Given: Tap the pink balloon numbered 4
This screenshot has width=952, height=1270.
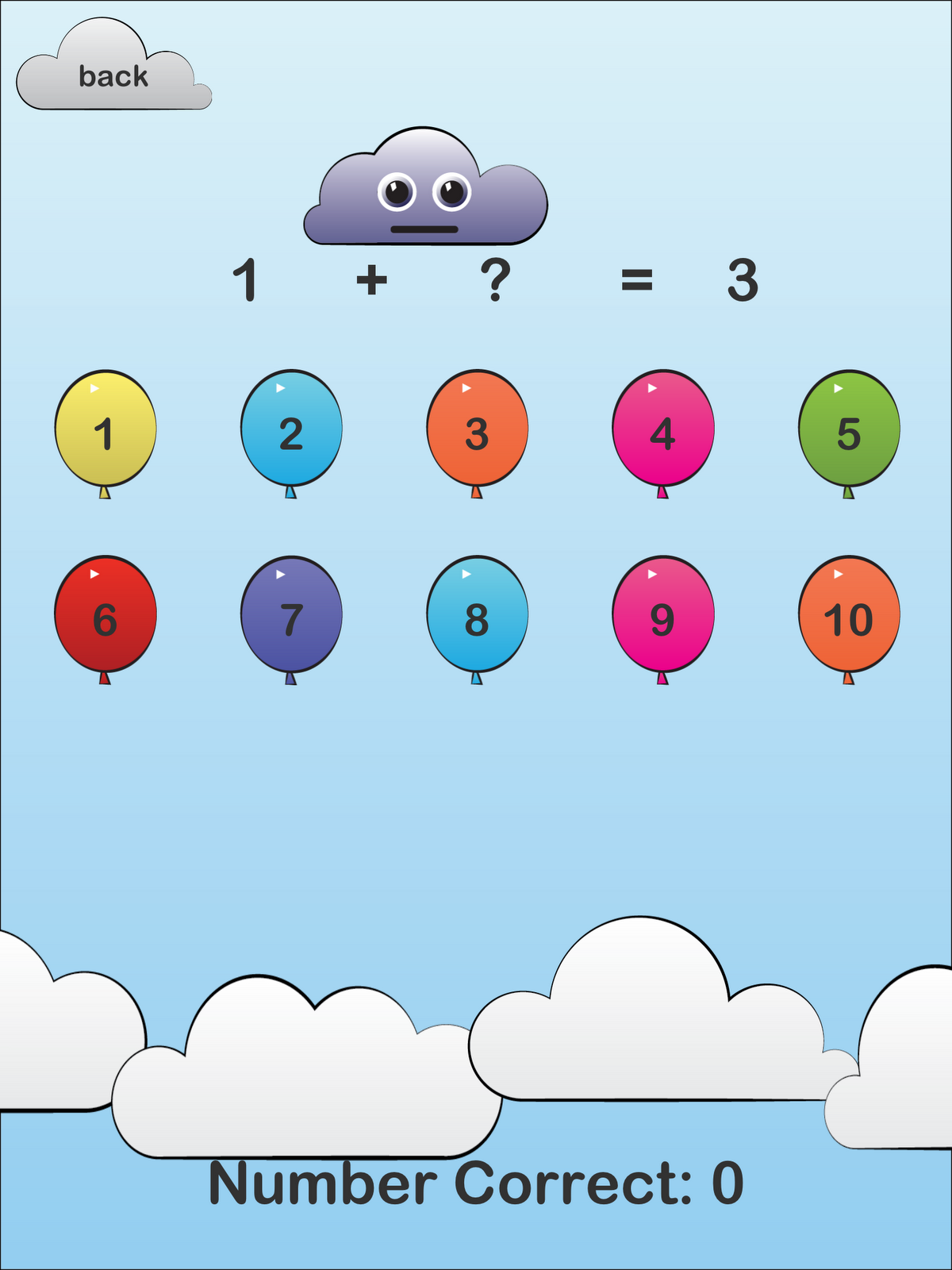Looking at the screenshot, I should [x=663, y=433].
